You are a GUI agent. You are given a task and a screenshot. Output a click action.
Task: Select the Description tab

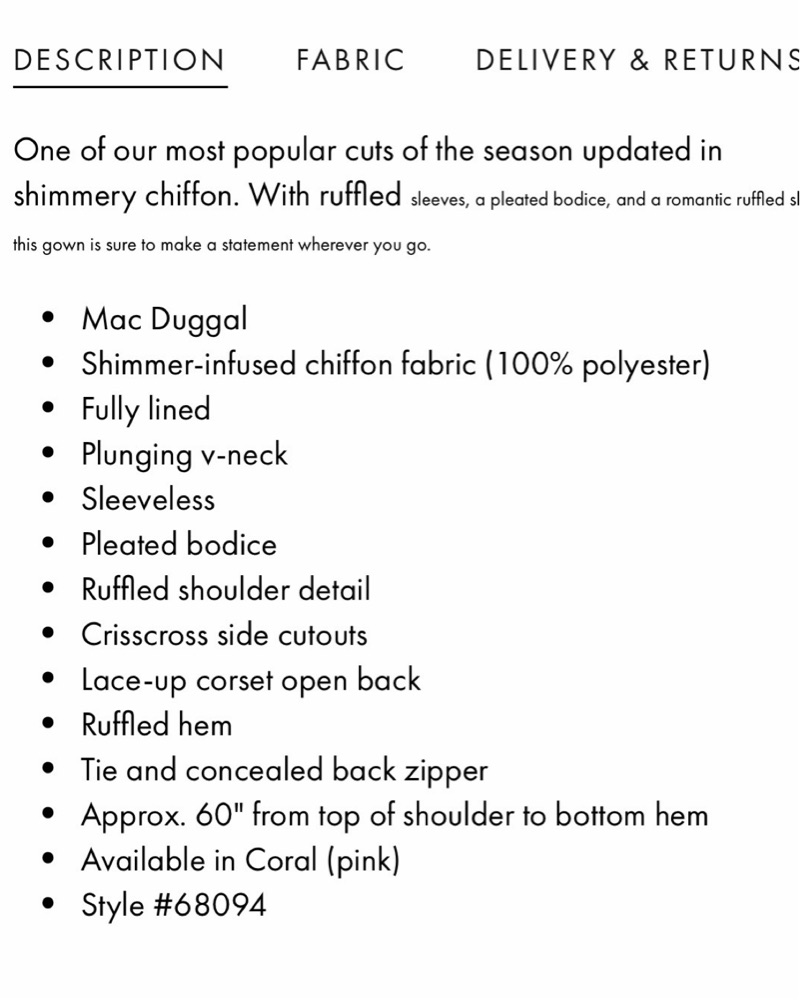pos(119,61)
